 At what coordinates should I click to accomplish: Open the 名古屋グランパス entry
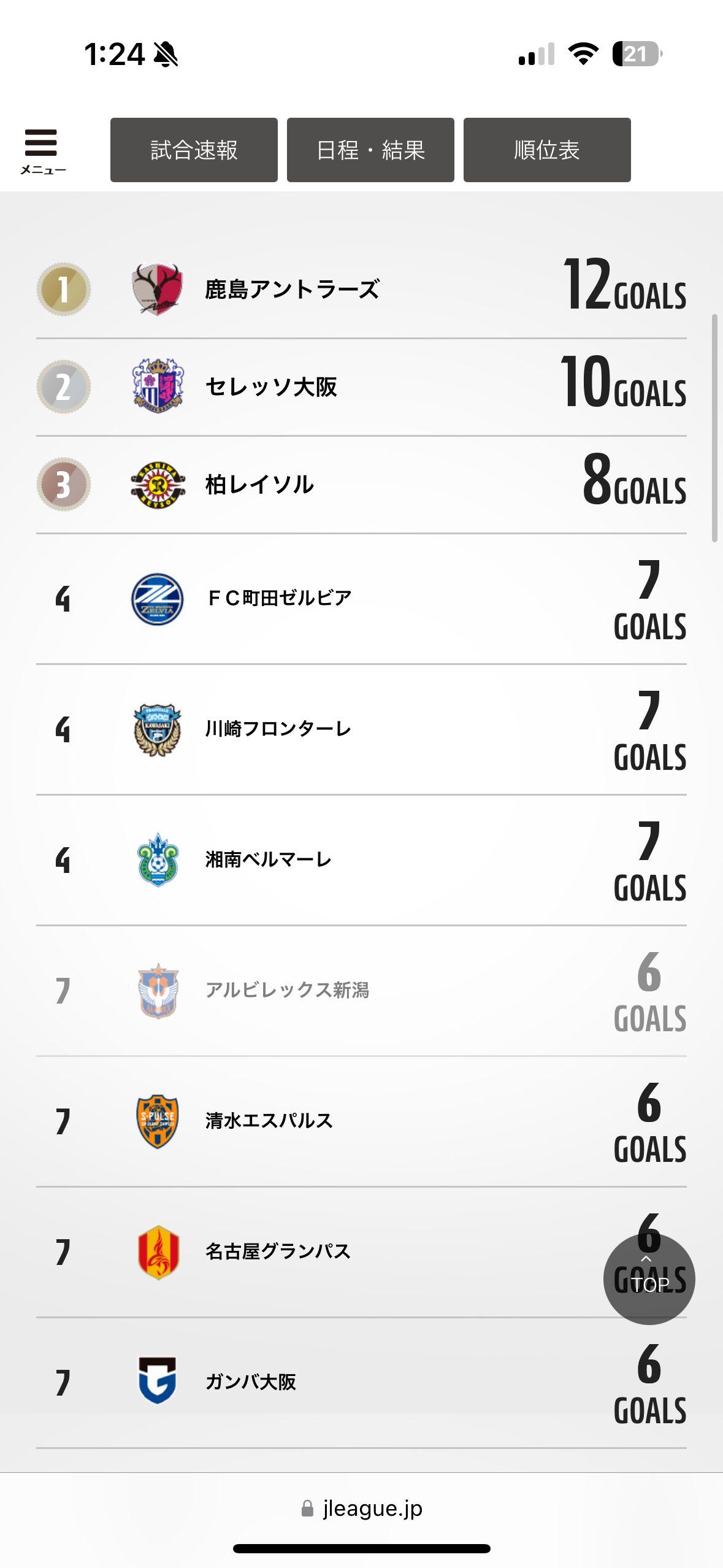361,1252
